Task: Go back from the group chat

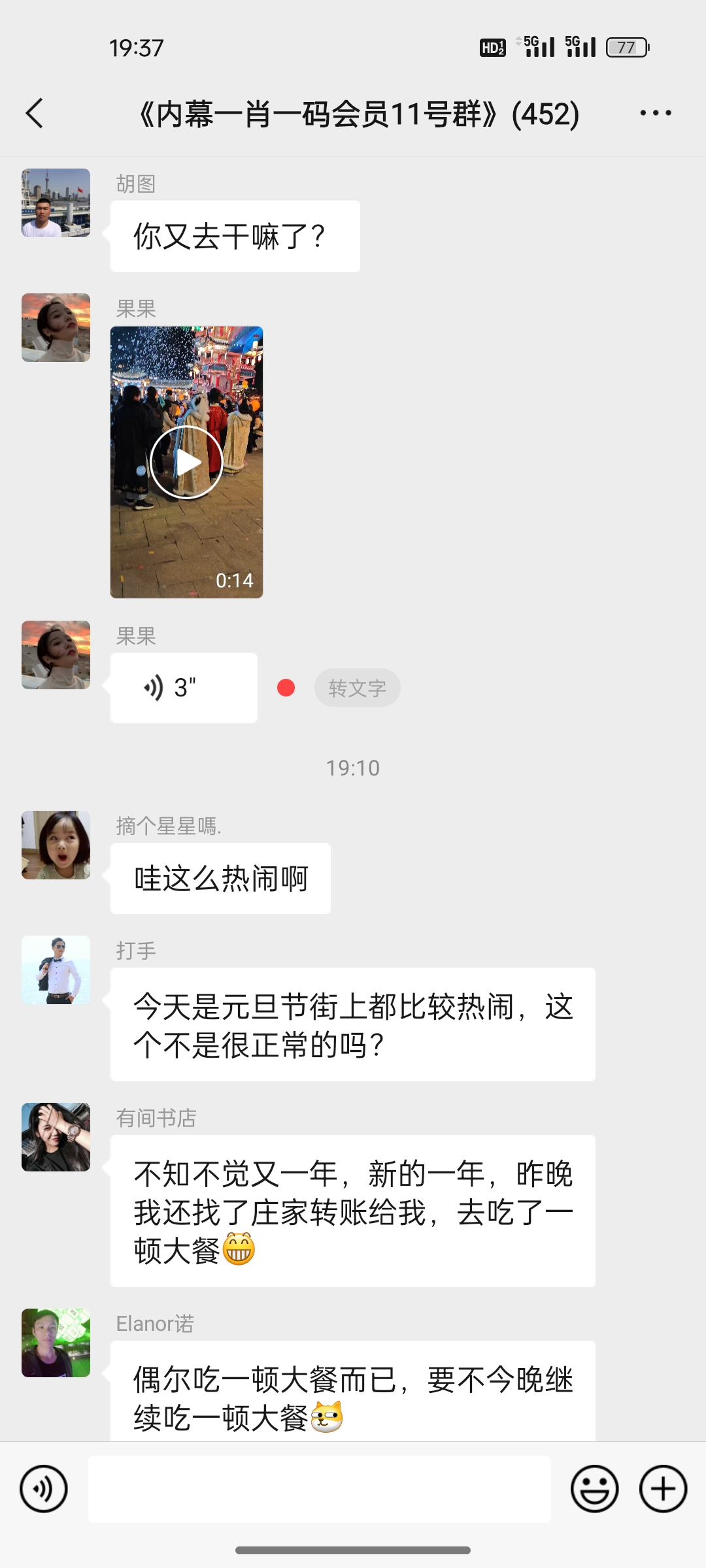Action: point(35,114)
